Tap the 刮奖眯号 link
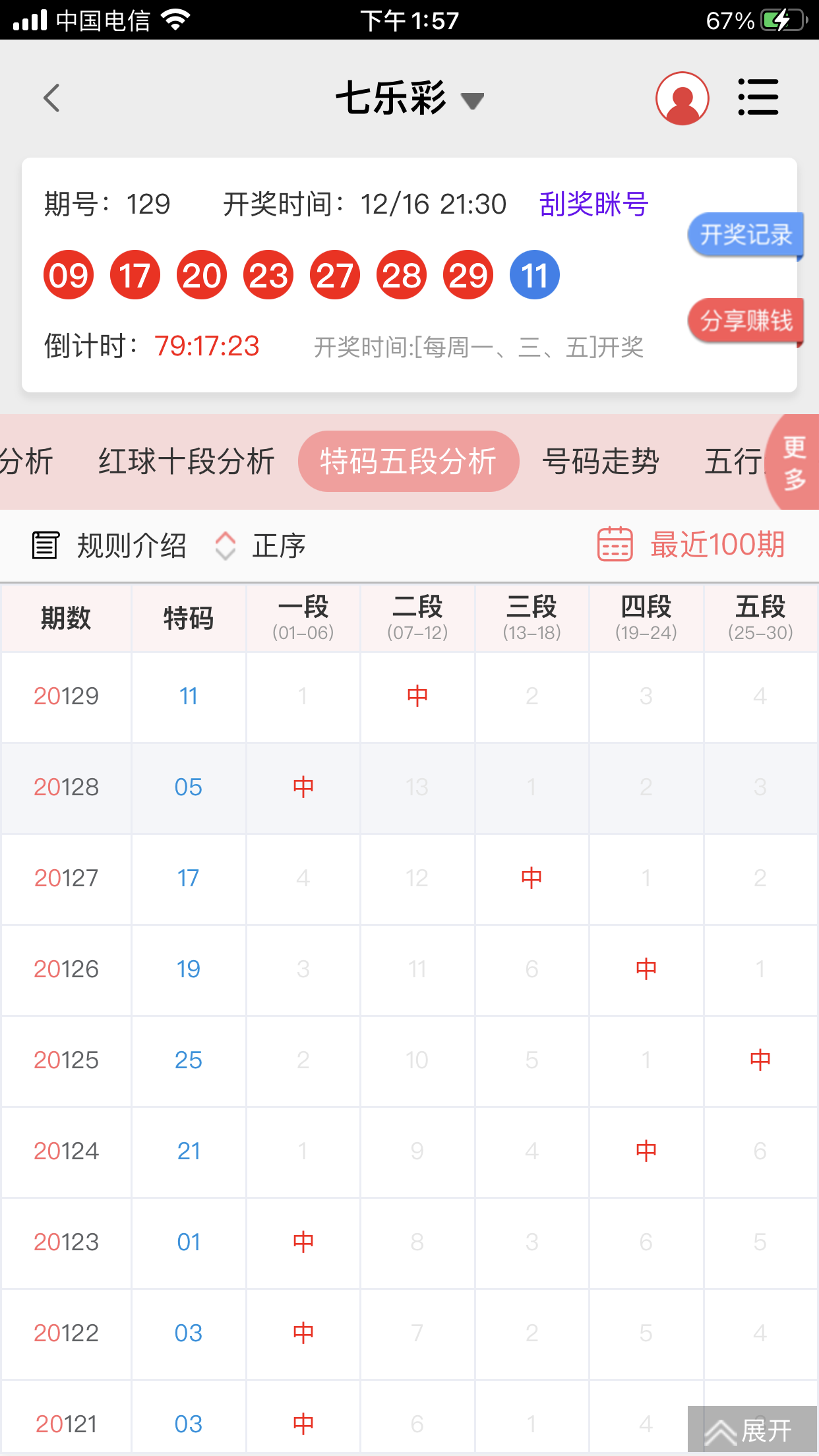 [x=593, y=204]
